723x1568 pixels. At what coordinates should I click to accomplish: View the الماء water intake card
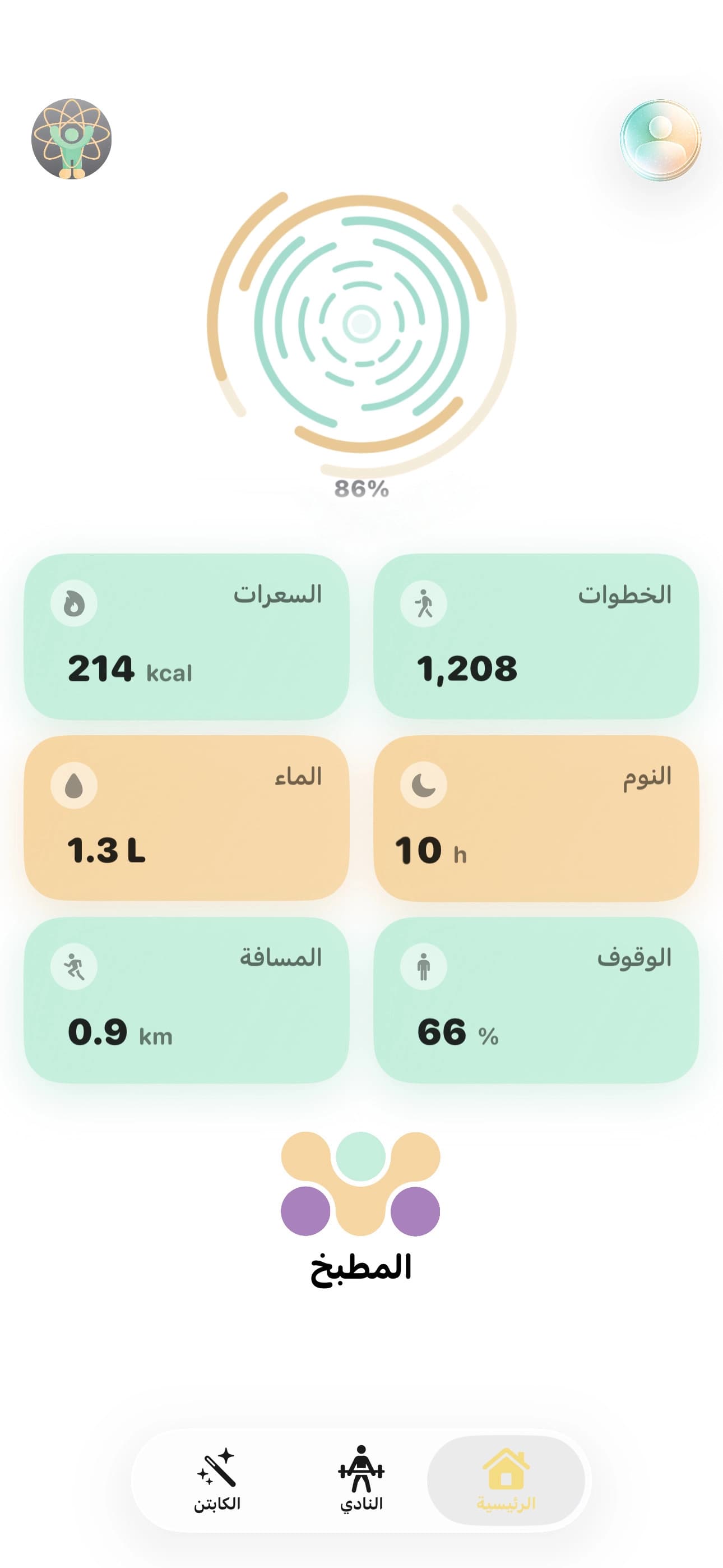click(x=186, y=818)
